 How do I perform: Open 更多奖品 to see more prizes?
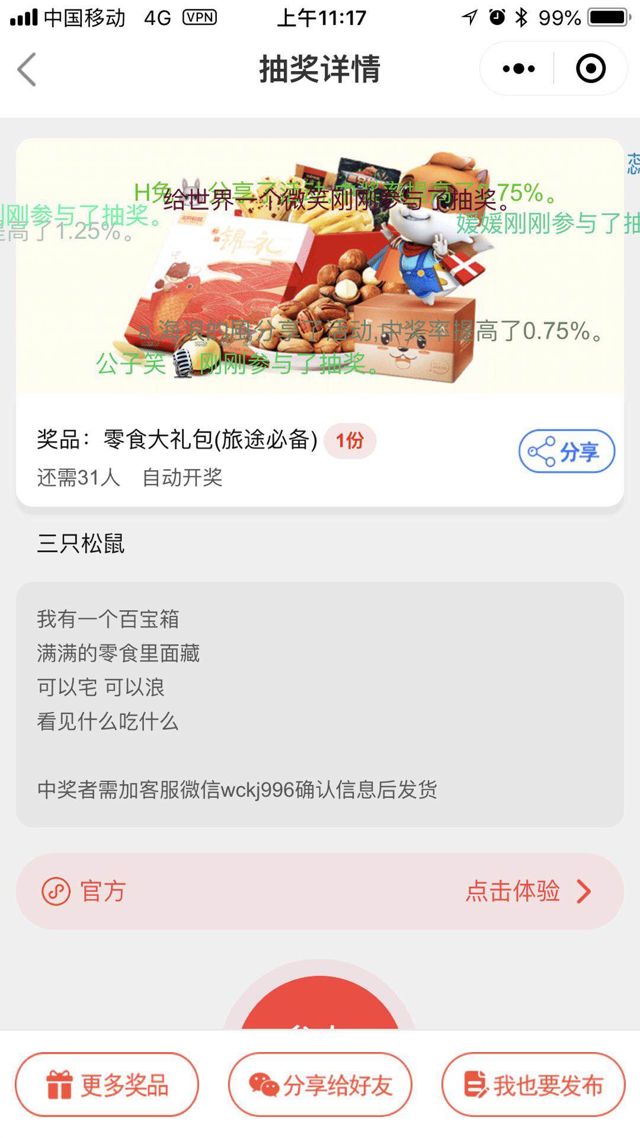tap(107, 1085)
